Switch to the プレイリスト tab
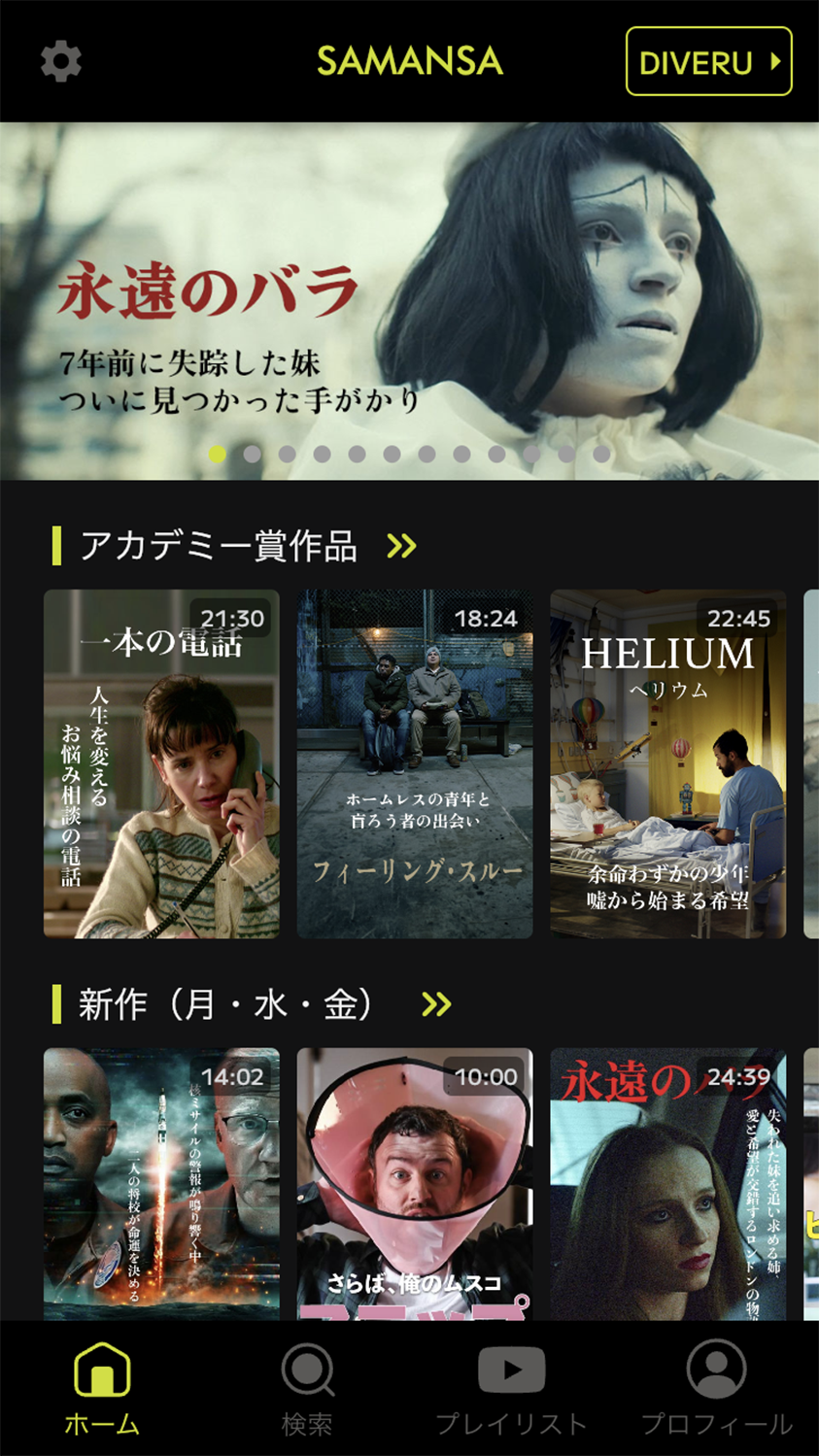Screen dimensions: 819x1456 pos(511,1389)
